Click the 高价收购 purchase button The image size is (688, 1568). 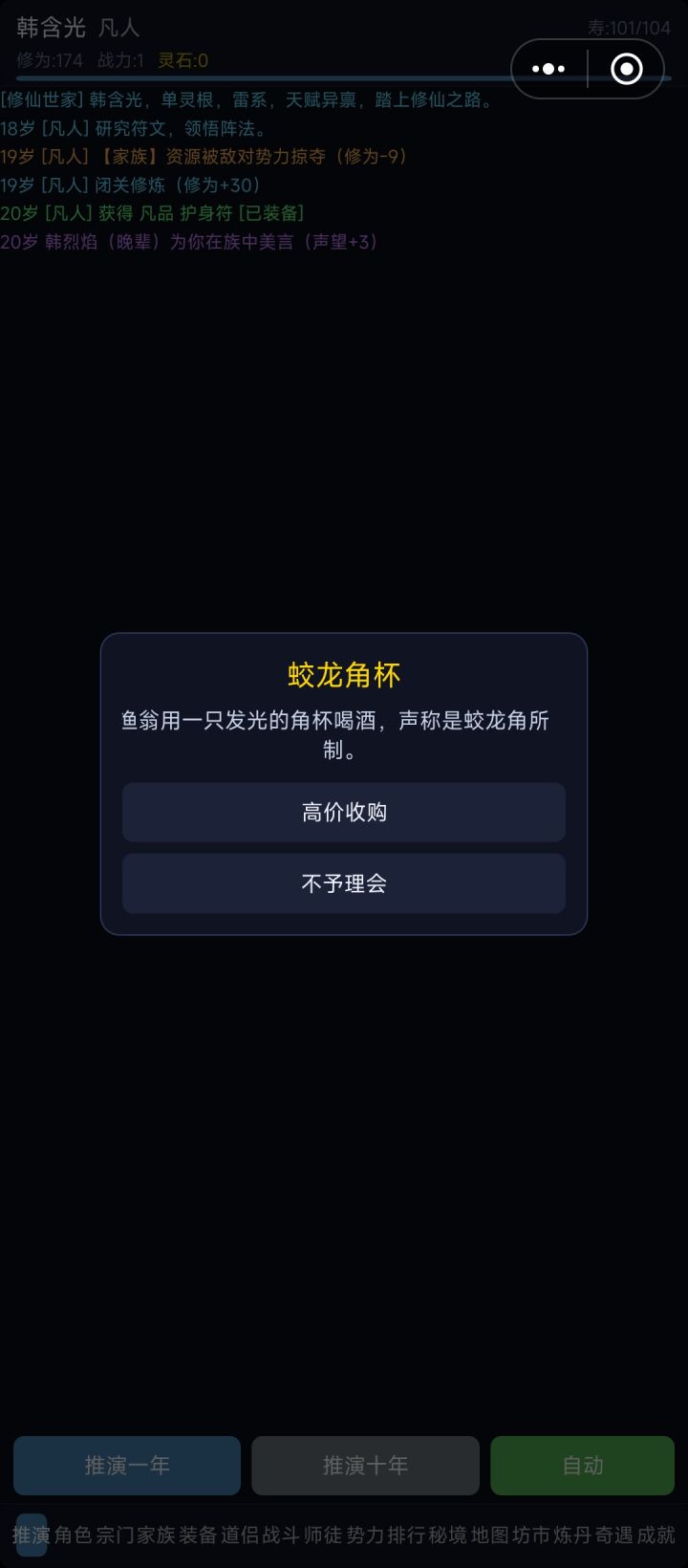pos(343,812)
